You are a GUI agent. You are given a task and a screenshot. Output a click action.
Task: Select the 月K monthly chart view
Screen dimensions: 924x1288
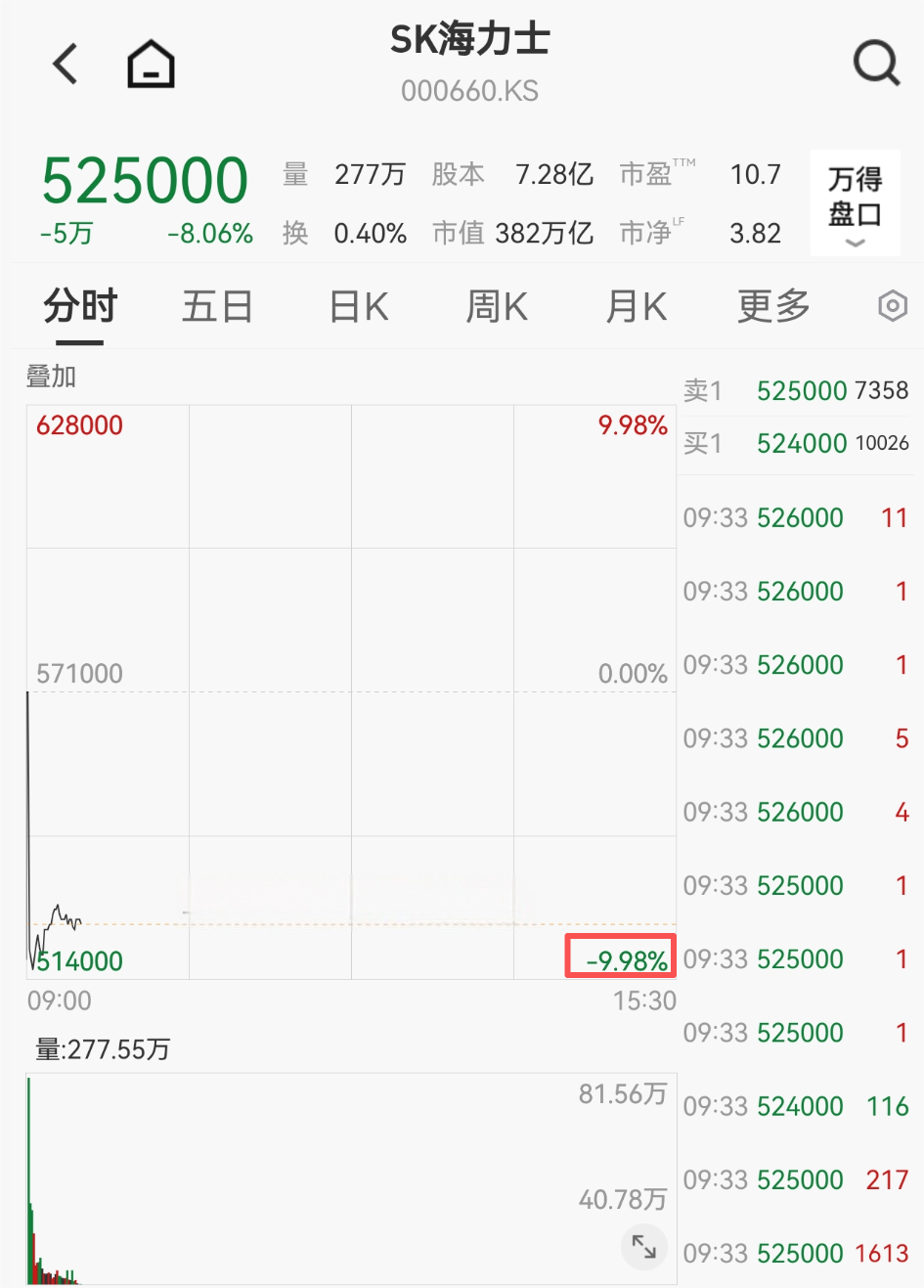coord(636,306)
